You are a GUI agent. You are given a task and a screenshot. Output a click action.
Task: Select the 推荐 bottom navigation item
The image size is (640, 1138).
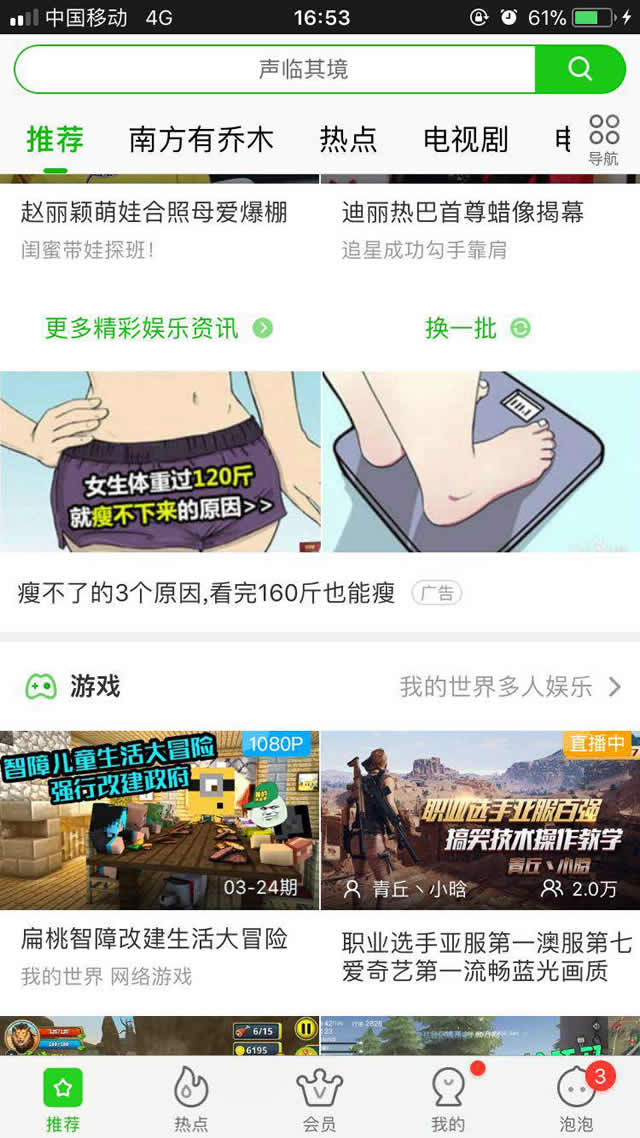tap(62, 1097)
